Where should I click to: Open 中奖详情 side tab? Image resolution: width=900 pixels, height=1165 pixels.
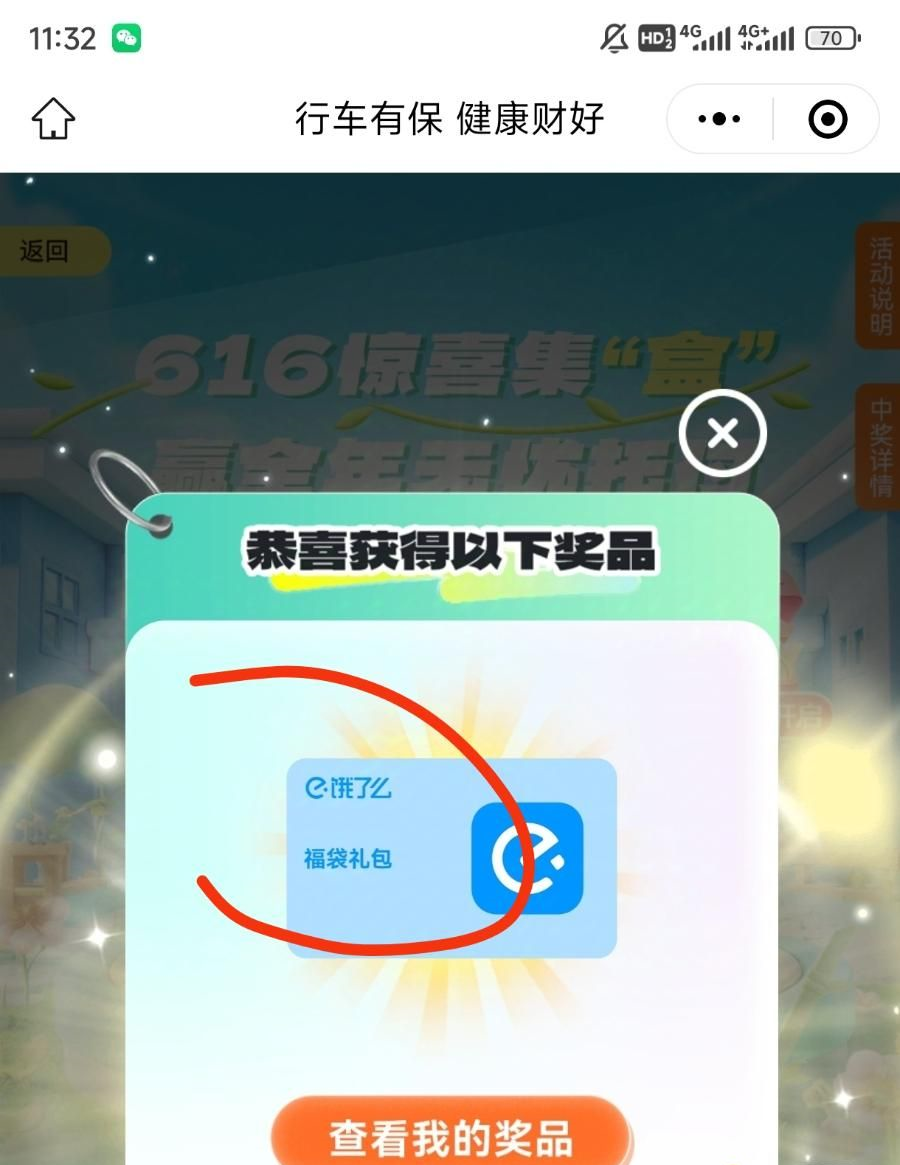880,447
